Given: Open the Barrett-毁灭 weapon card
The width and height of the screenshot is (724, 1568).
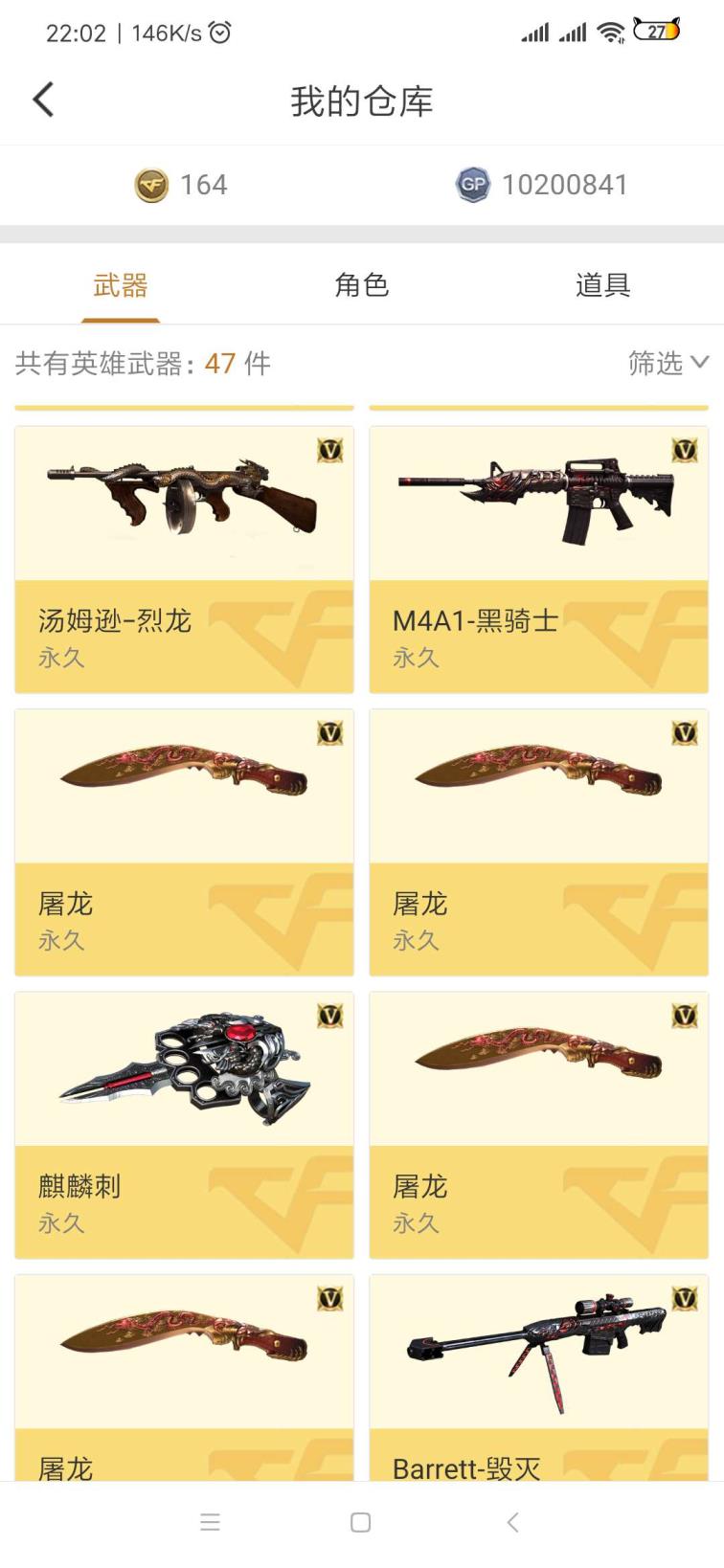Looking at the screenshot, I should [x=538, y=1377].
